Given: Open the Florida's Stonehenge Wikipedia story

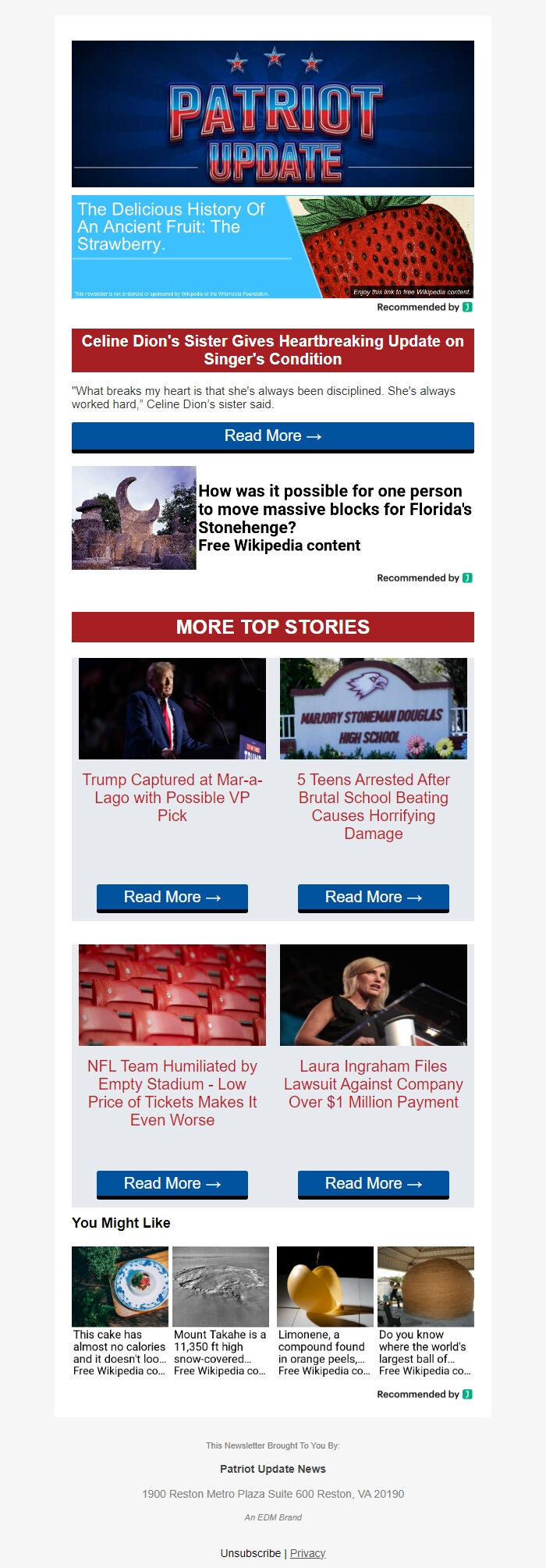Looking at the screenshot, I should 334,517.
